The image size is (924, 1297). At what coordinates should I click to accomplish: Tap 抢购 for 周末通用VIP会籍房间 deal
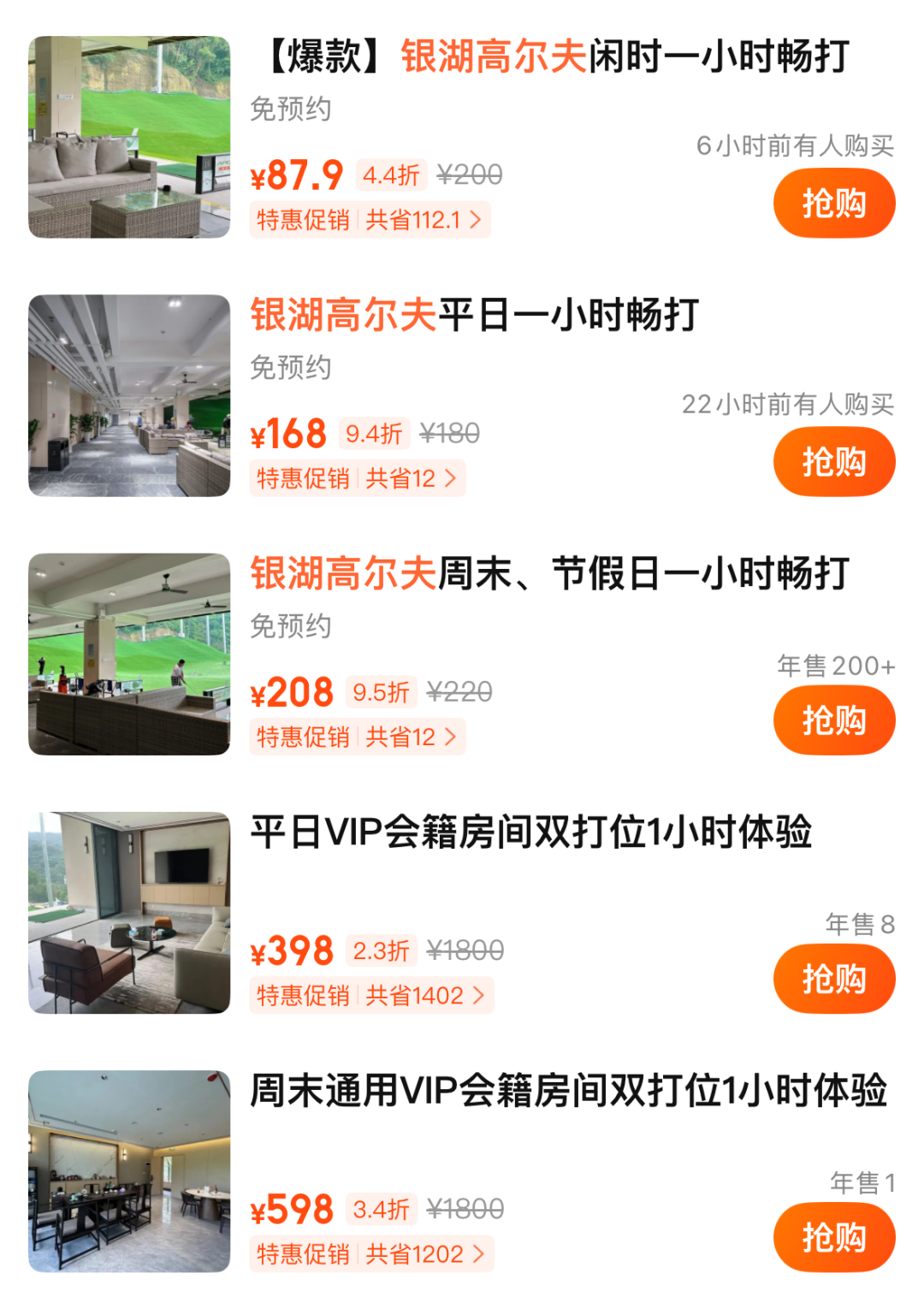pos(833,1237)
